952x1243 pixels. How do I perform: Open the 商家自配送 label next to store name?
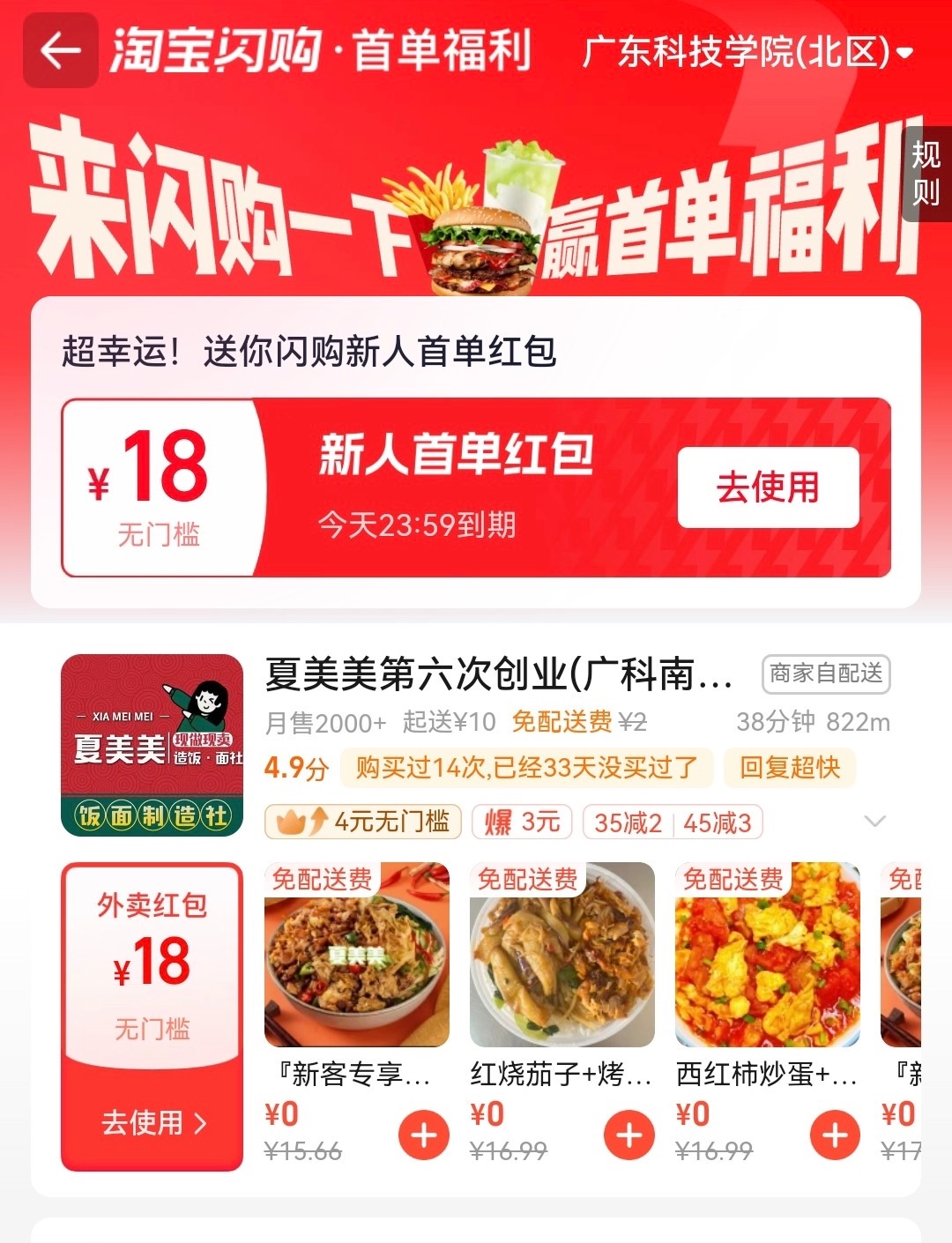[x=826, y=674]
